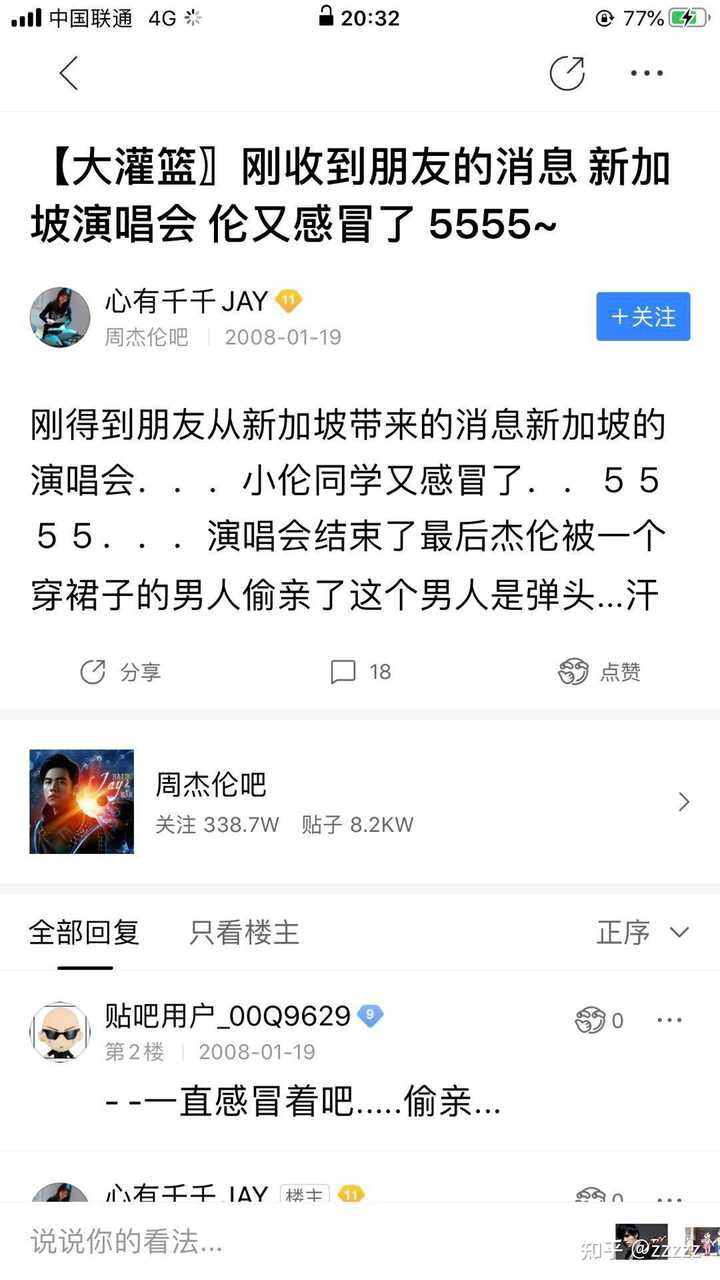Like the reply by 贴吧用户_00Q9629
720x1280 pixels.
[598, 1020]
